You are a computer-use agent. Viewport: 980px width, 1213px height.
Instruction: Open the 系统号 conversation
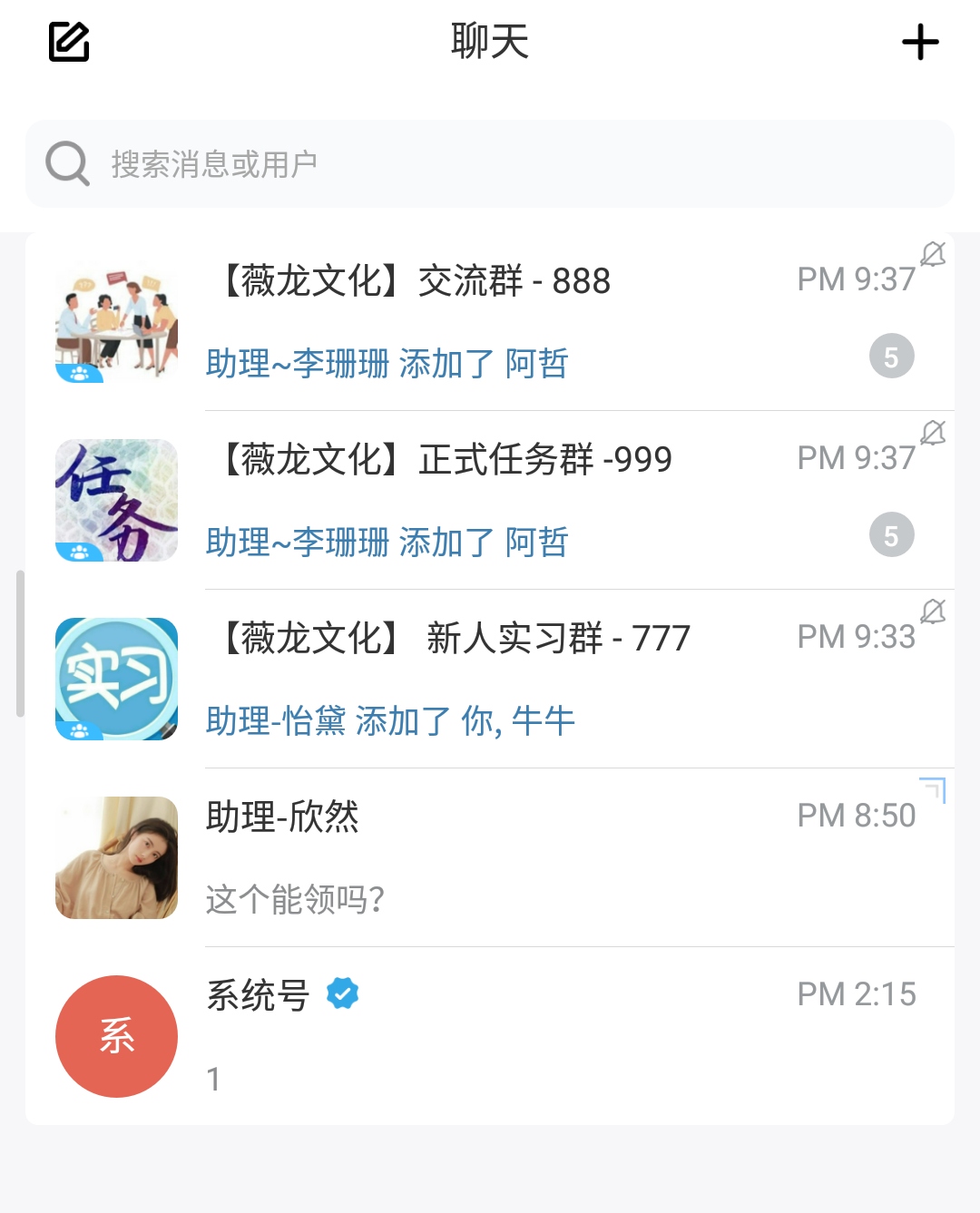point(490,1036)
